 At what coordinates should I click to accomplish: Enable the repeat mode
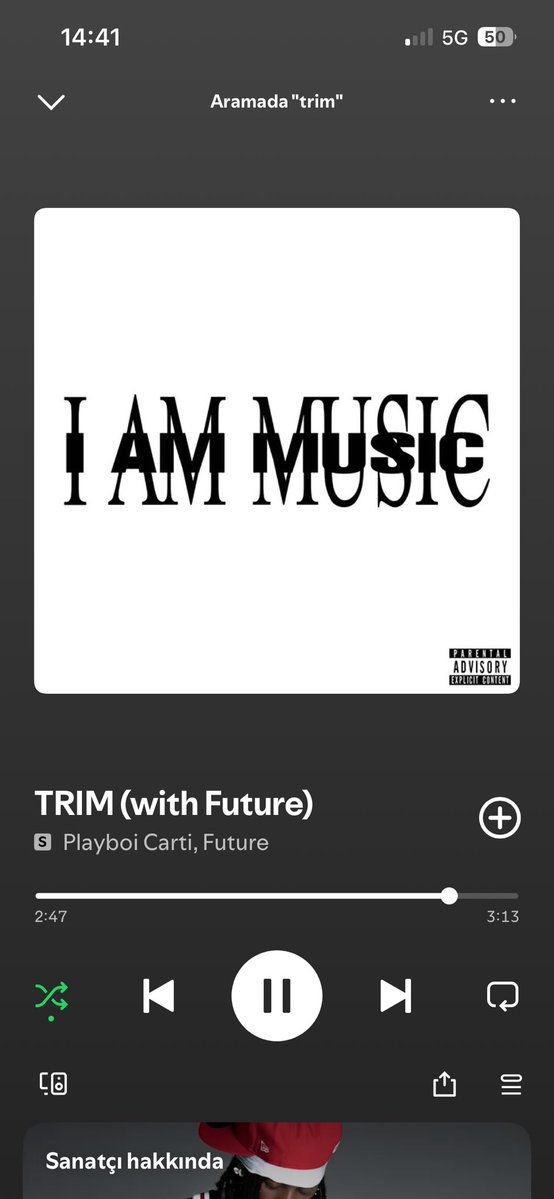click(x=503, y=996)
